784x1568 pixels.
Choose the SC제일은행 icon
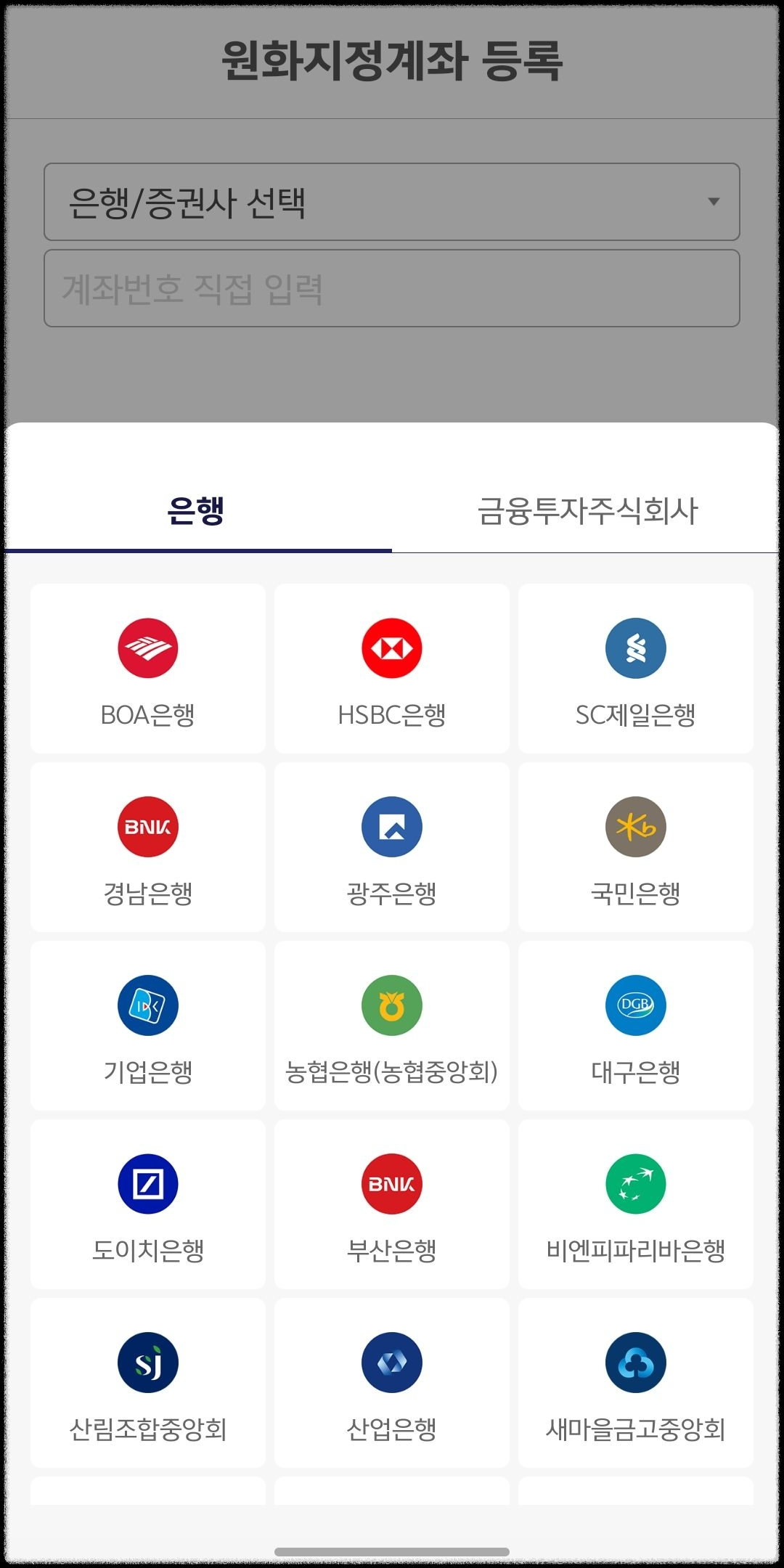[x=635, y=648]
